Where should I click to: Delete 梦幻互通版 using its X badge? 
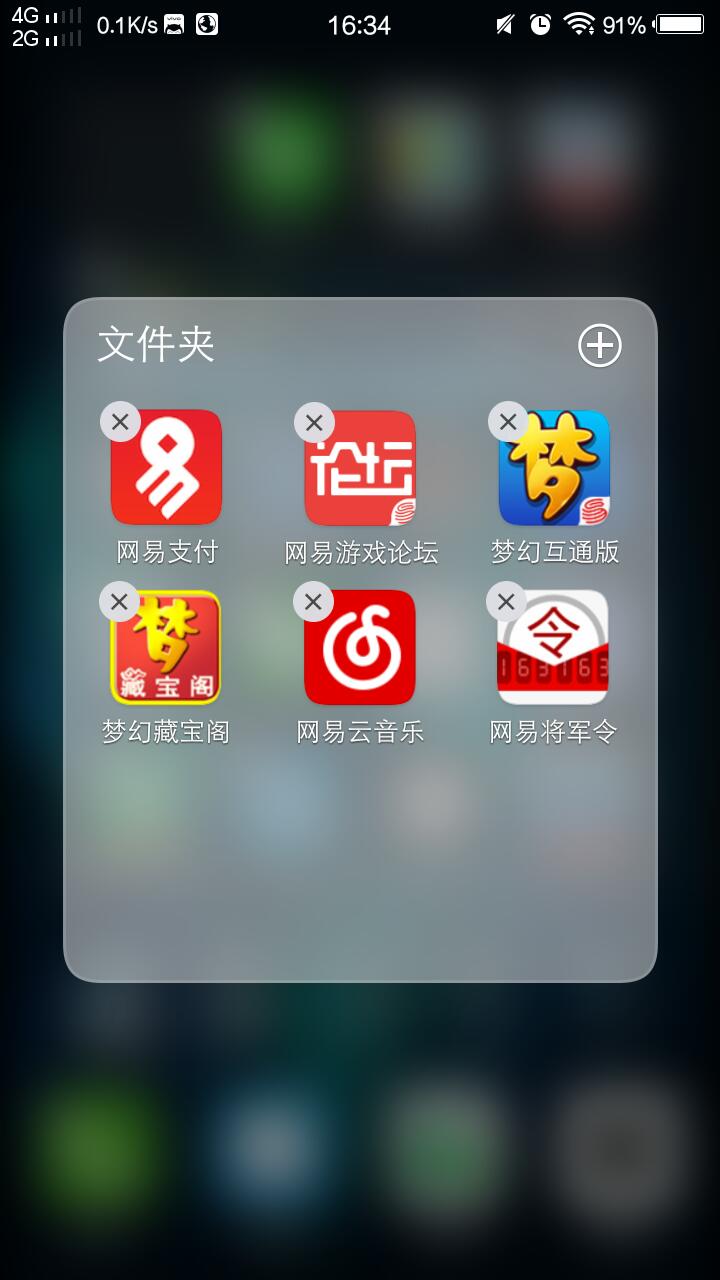[x=508, y=422]
